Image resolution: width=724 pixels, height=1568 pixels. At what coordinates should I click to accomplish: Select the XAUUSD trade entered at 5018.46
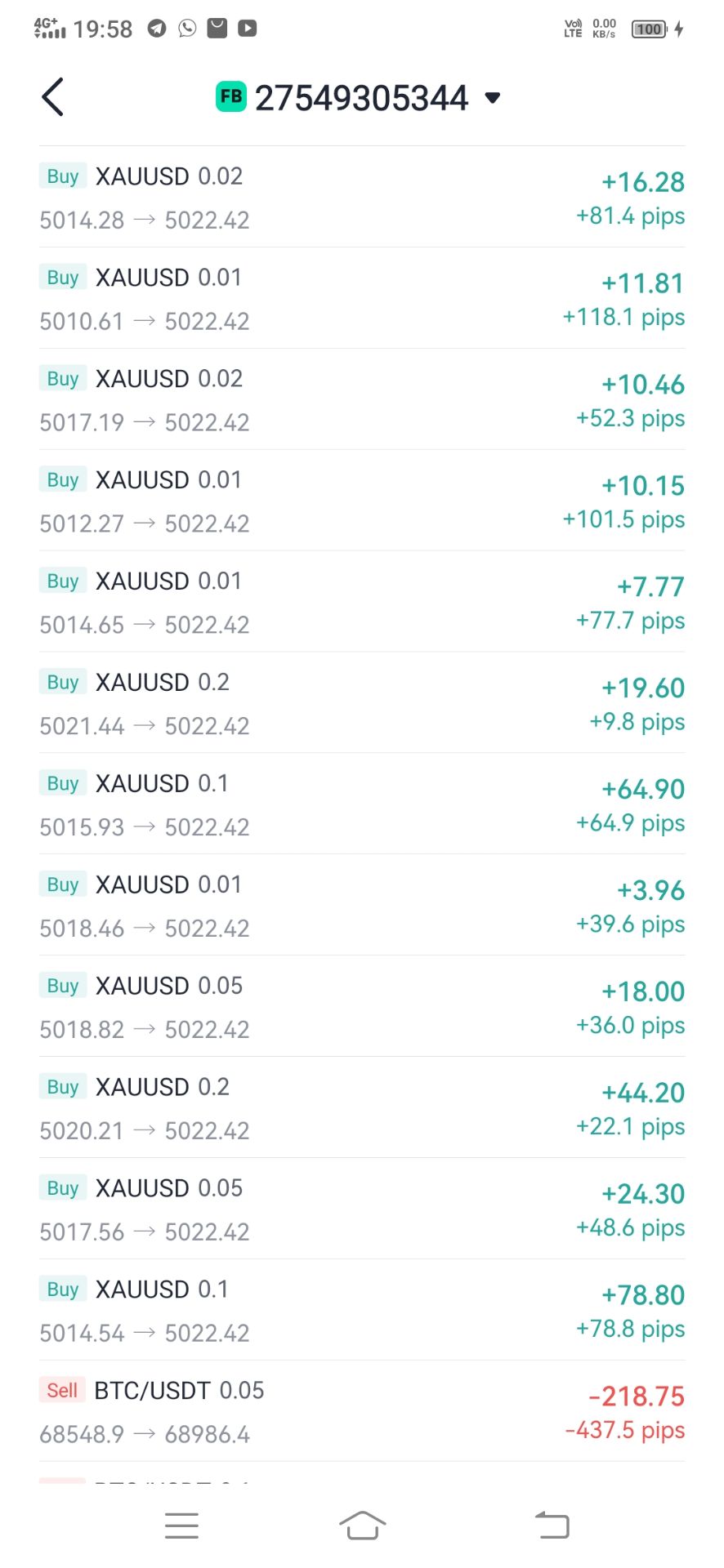361,906
